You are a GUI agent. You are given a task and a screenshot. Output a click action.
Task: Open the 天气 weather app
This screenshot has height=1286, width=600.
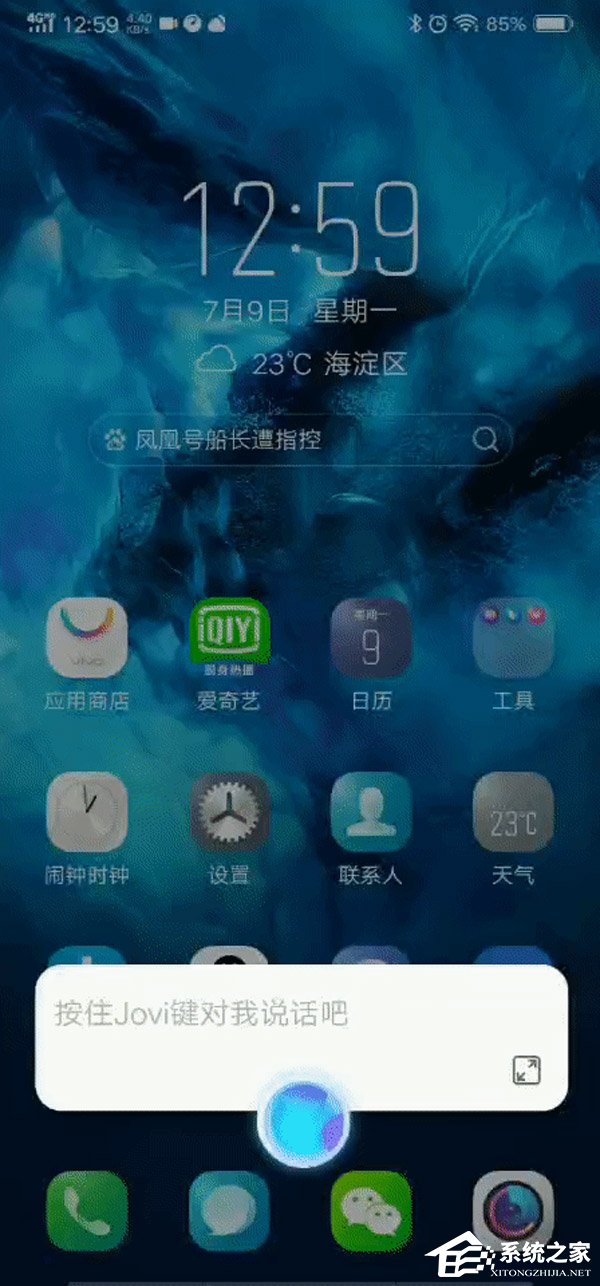[513, 812]
